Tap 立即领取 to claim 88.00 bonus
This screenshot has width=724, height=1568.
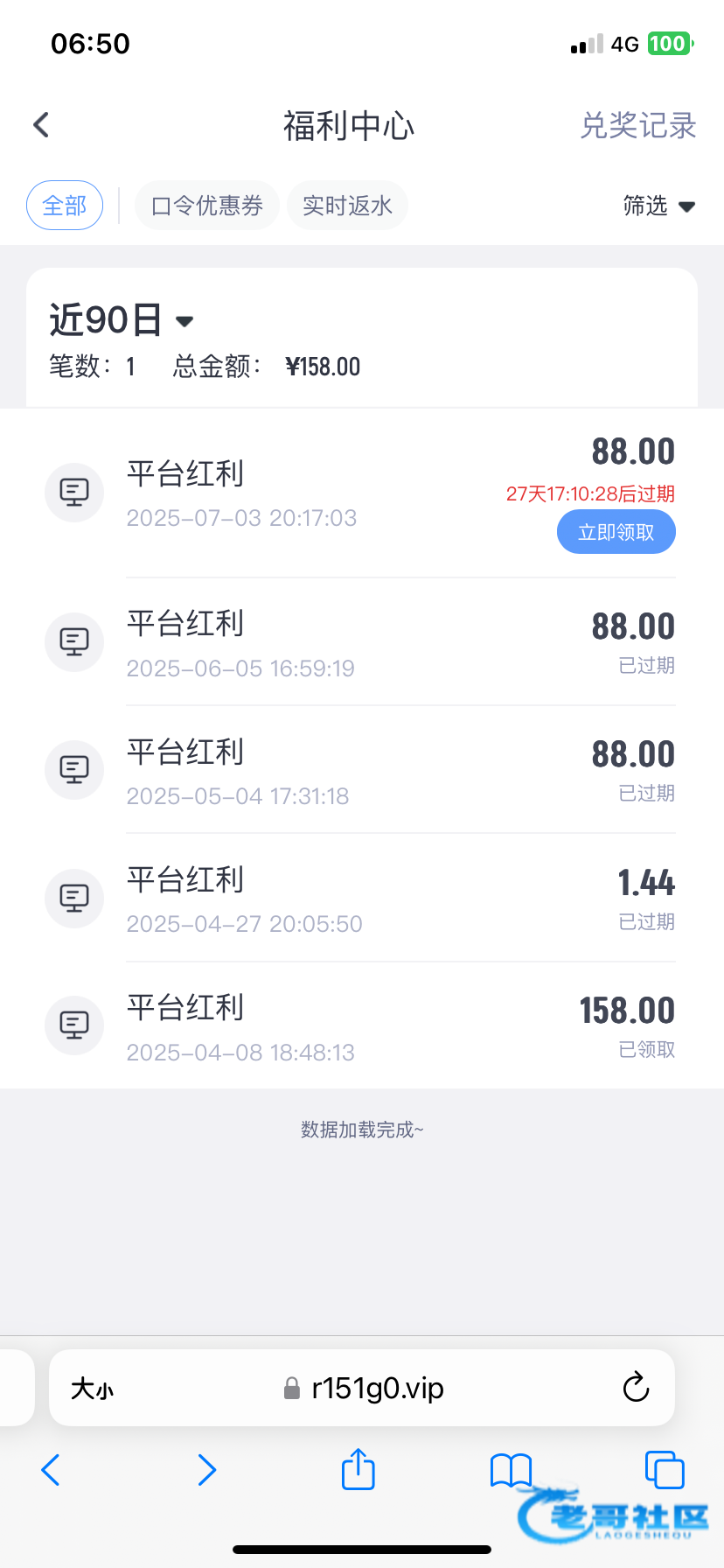point(616,532)
